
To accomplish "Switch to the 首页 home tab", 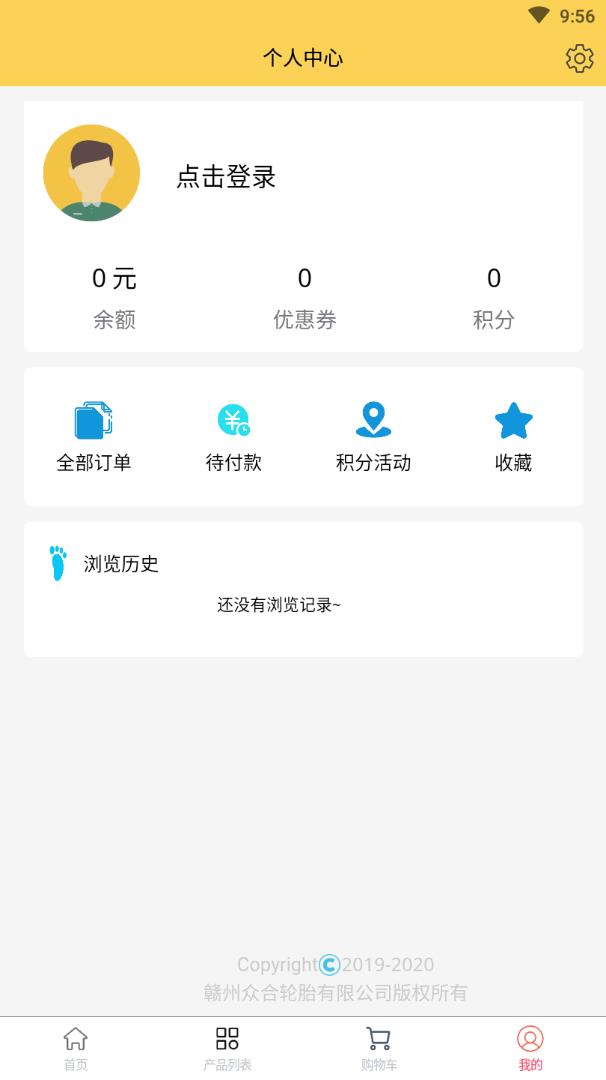I will pyautogui.click(x=75, y=1048).
